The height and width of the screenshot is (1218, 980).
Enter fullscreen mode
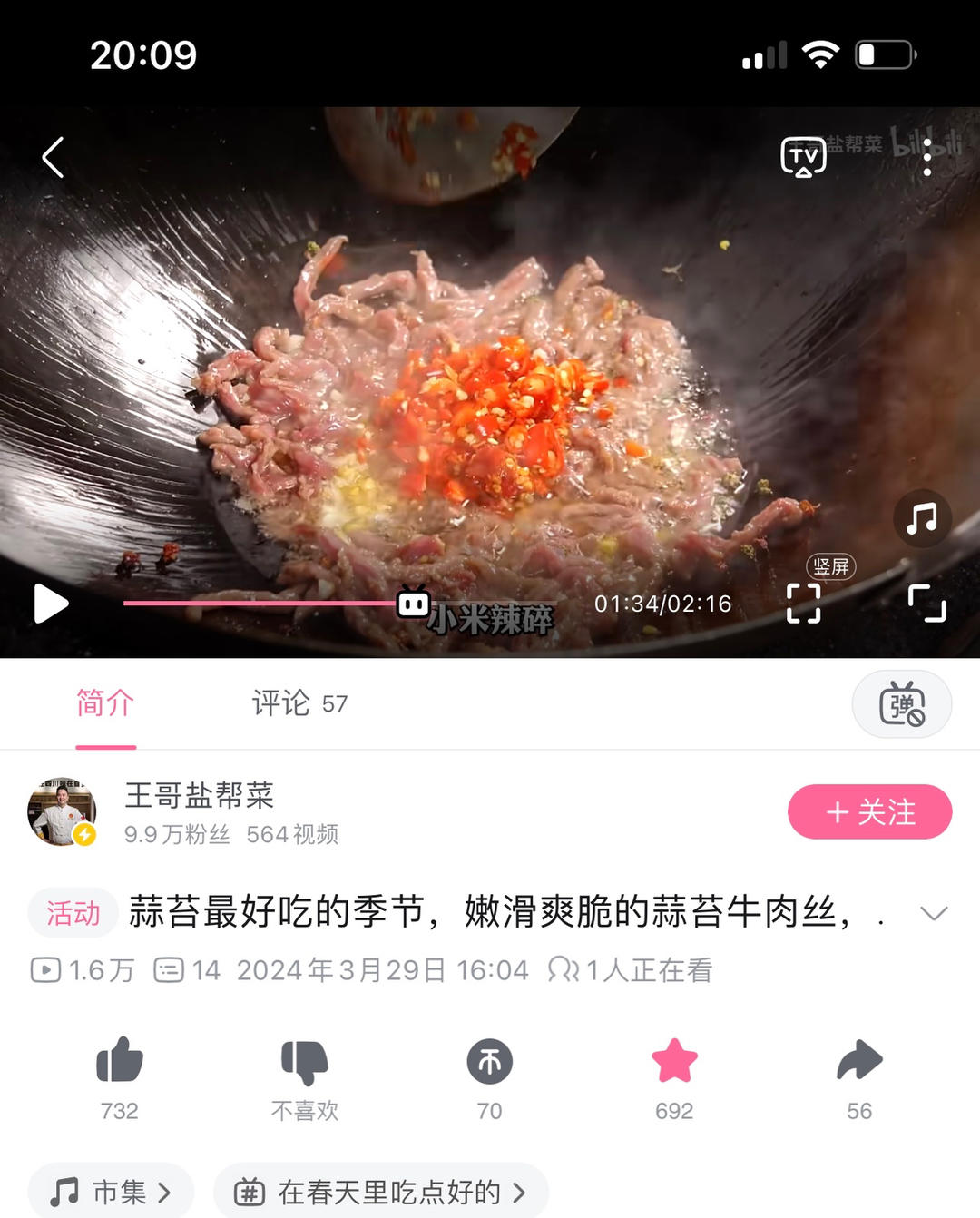point(926,603)
